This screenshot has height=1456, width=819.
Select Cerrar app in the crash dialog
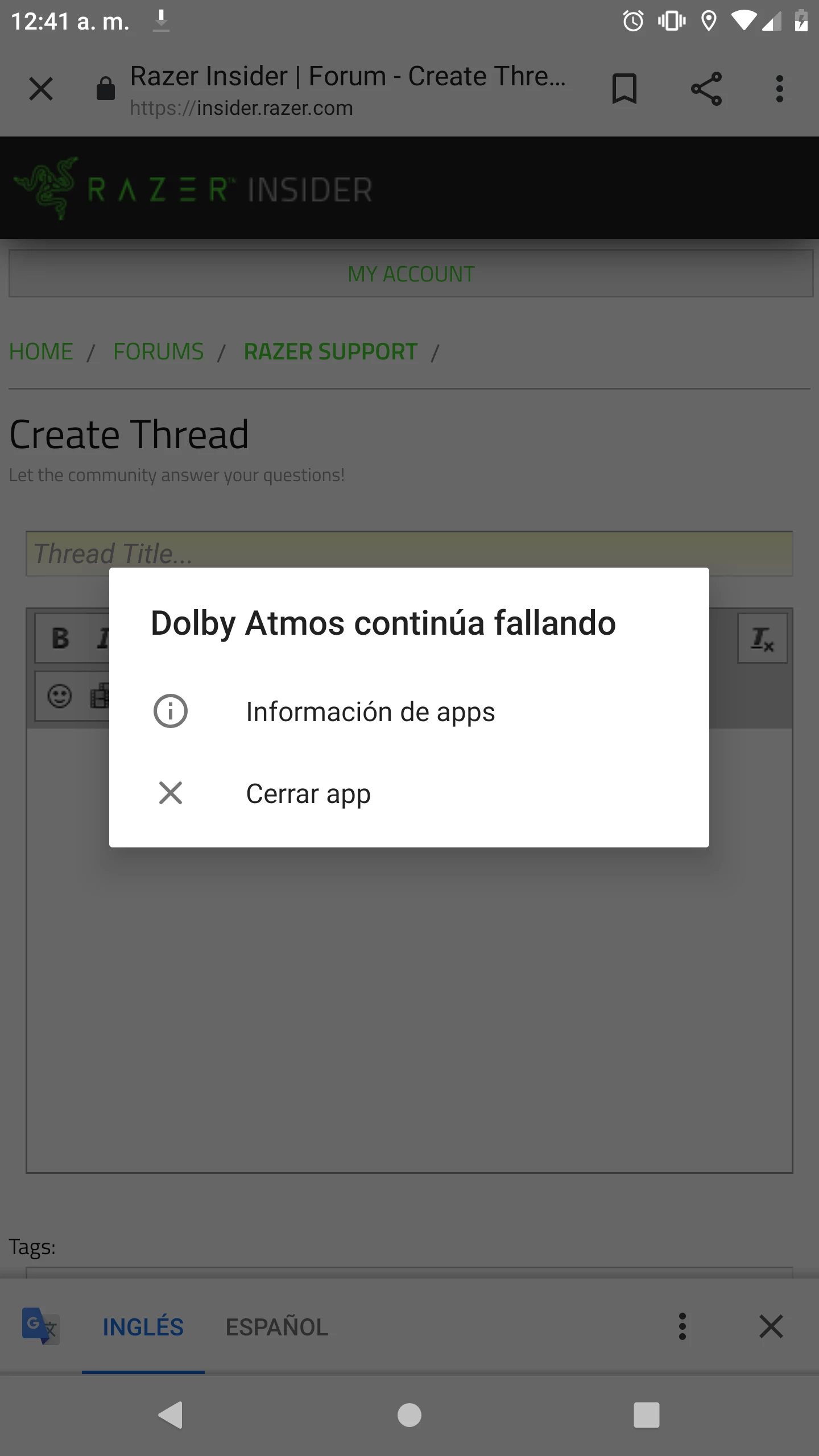tap(308, 793)
